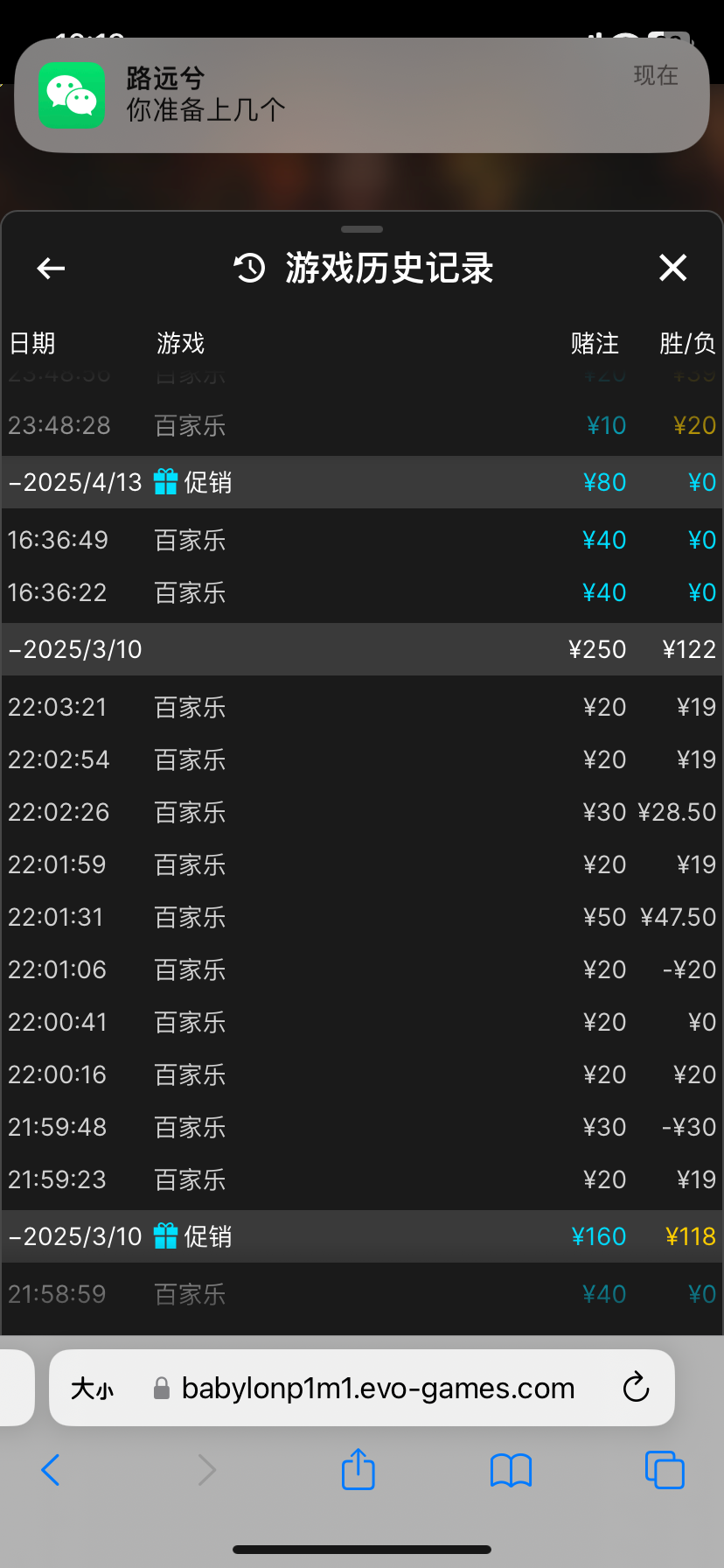Share this page from Safari toolbar

[x=358, y=1470]
